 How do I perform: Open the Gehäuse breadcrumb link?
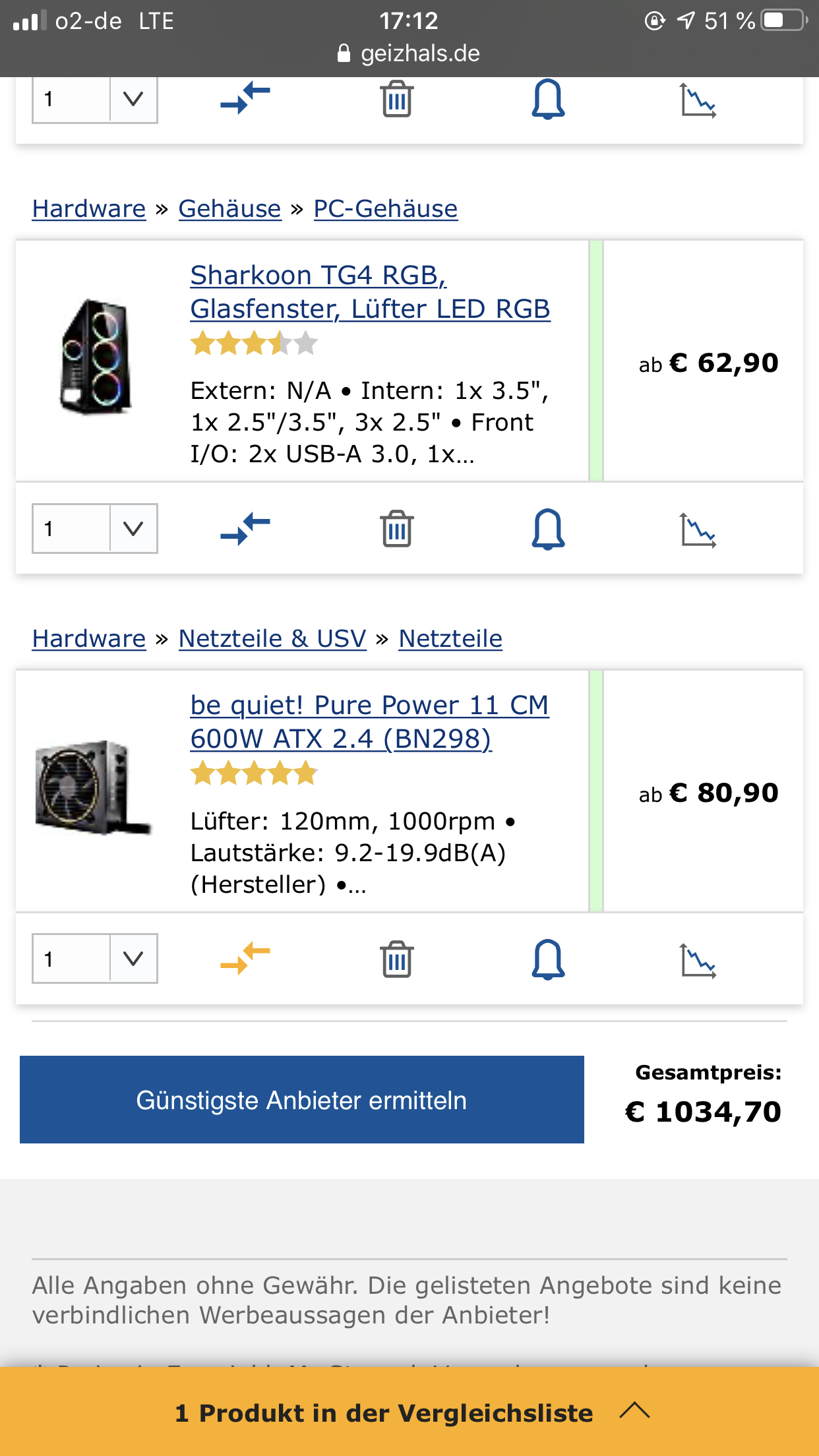tap(230, 208)
